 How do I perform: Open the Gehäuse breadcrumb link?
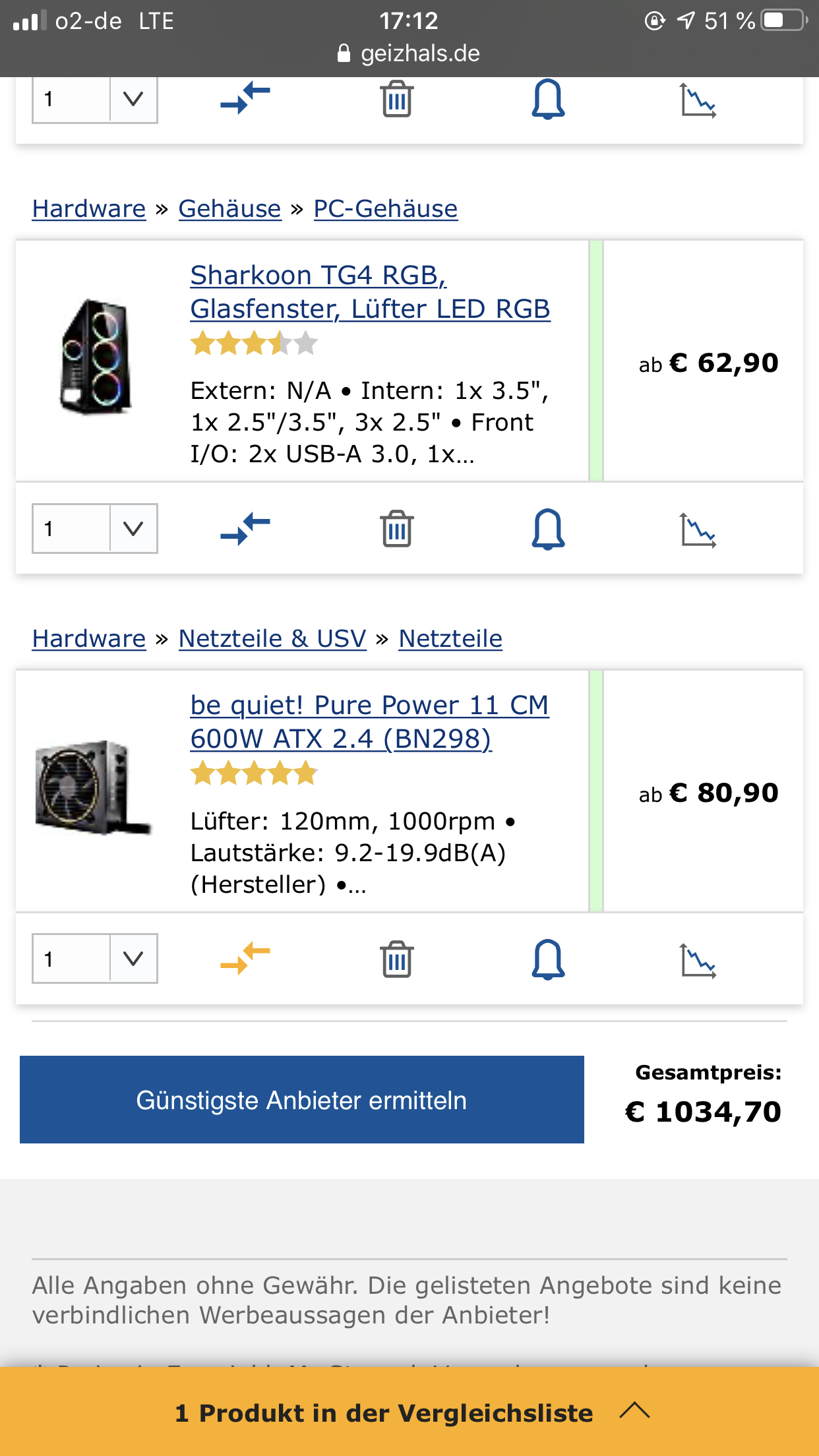tap(230, 208)
